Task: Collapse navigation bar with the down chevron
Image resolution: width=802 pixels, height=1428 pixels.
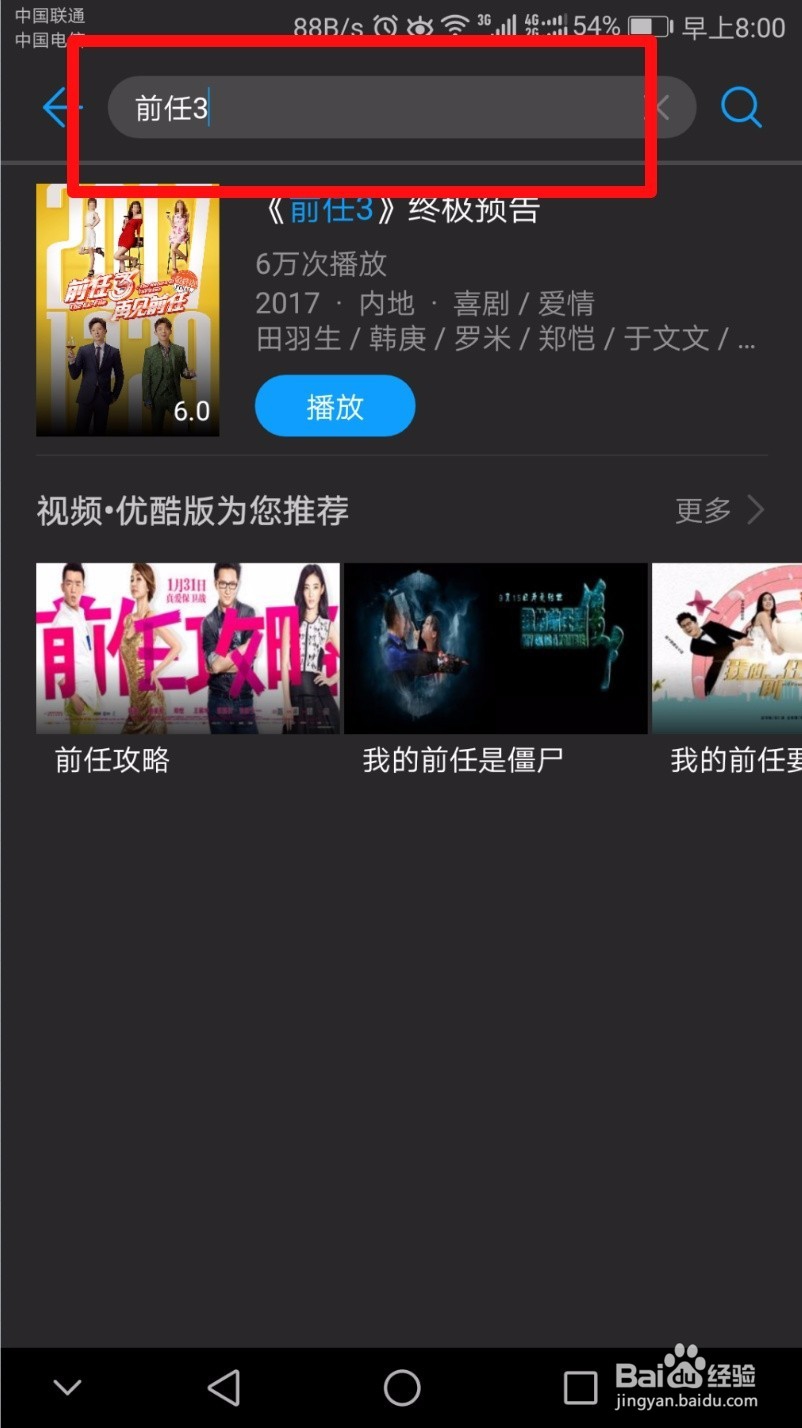Action: coord(66,1387)
